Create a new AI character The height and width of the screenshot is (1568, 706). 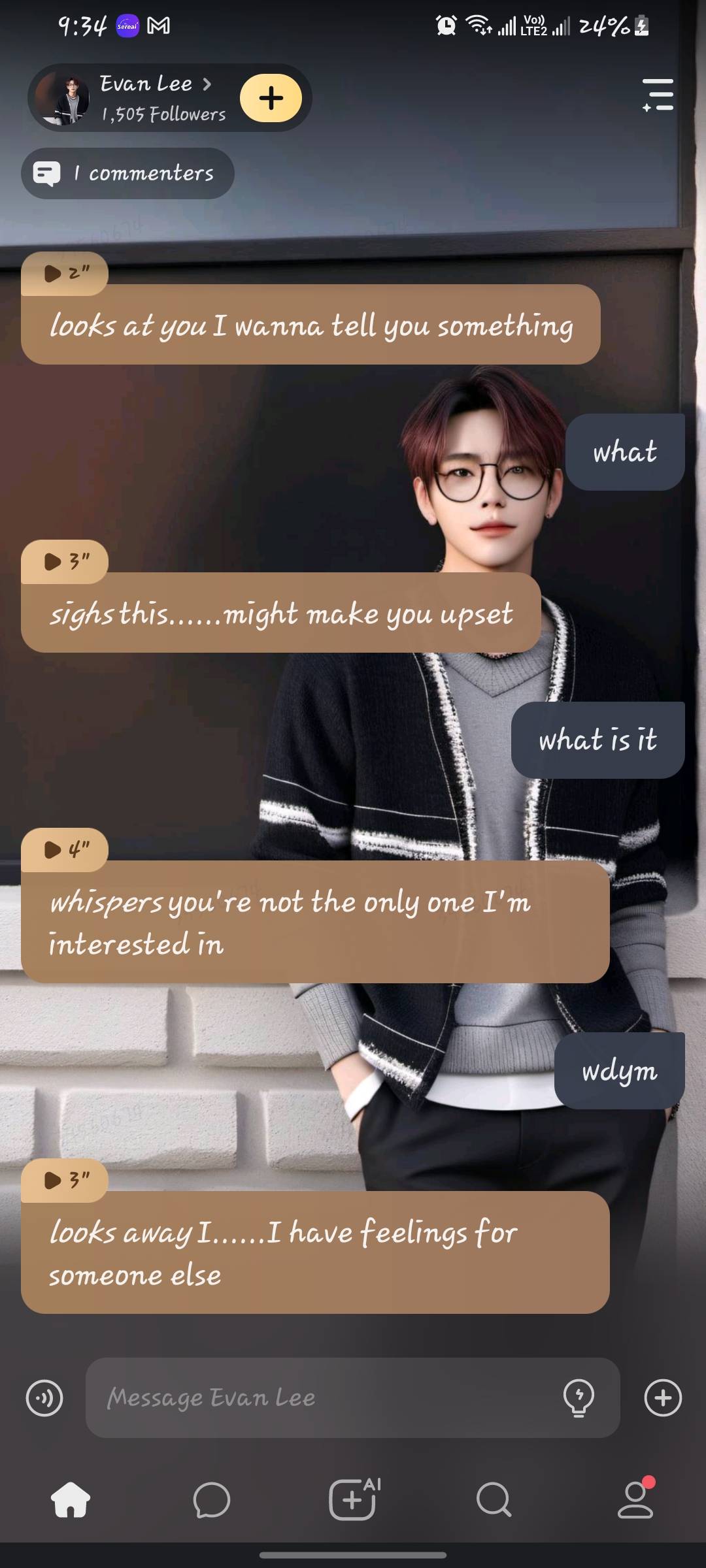pos(353,1499)
